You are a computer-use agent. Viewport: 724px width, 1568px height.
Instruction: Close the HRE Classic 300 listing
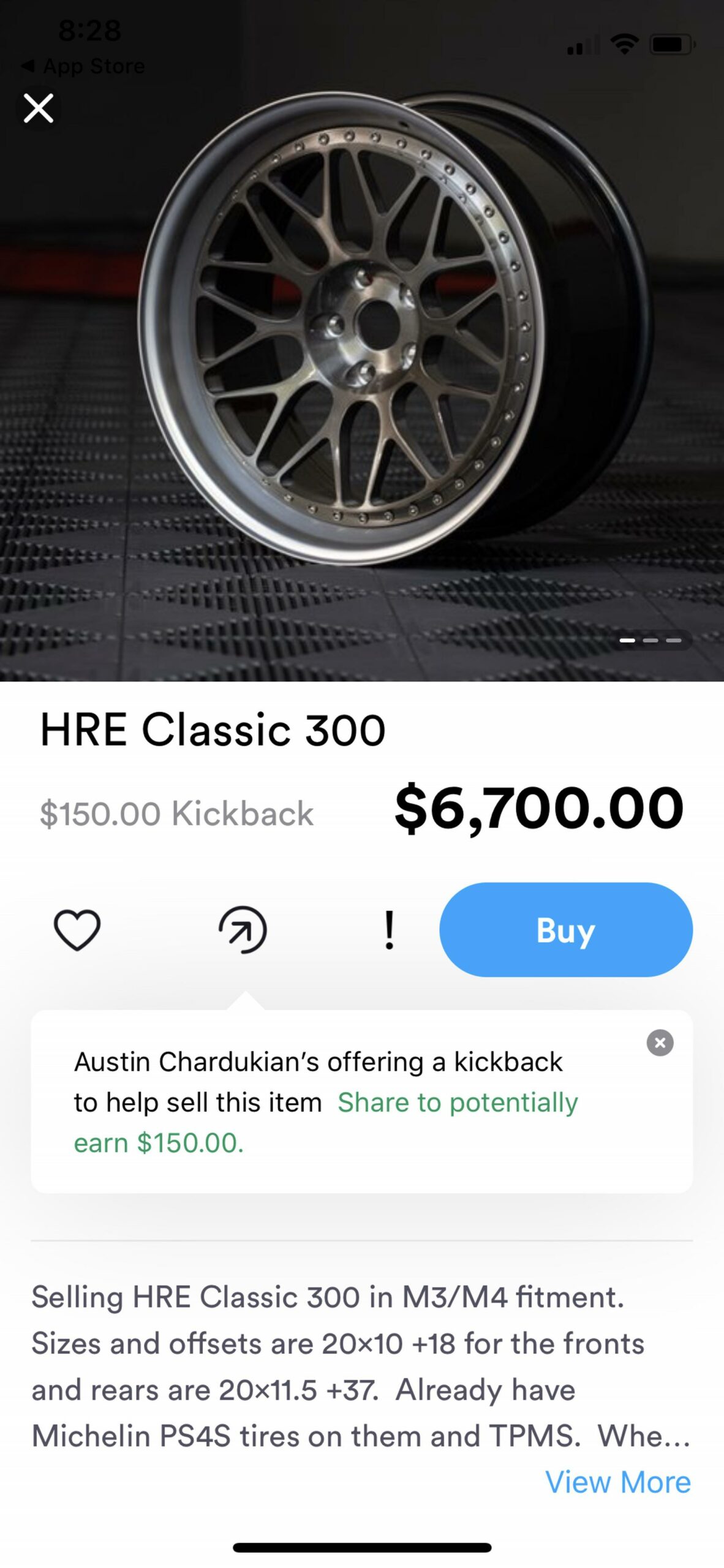point(38,108)
